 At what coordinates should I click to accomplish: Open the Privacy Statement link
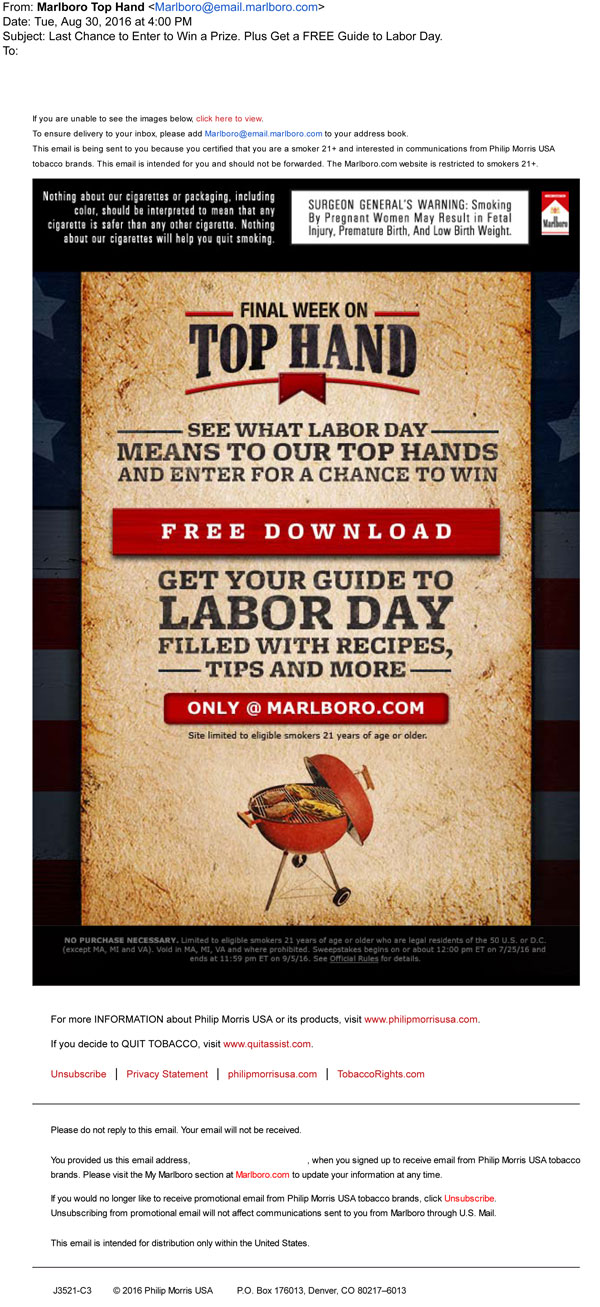pyautogui.click(x=167, y=1074)
